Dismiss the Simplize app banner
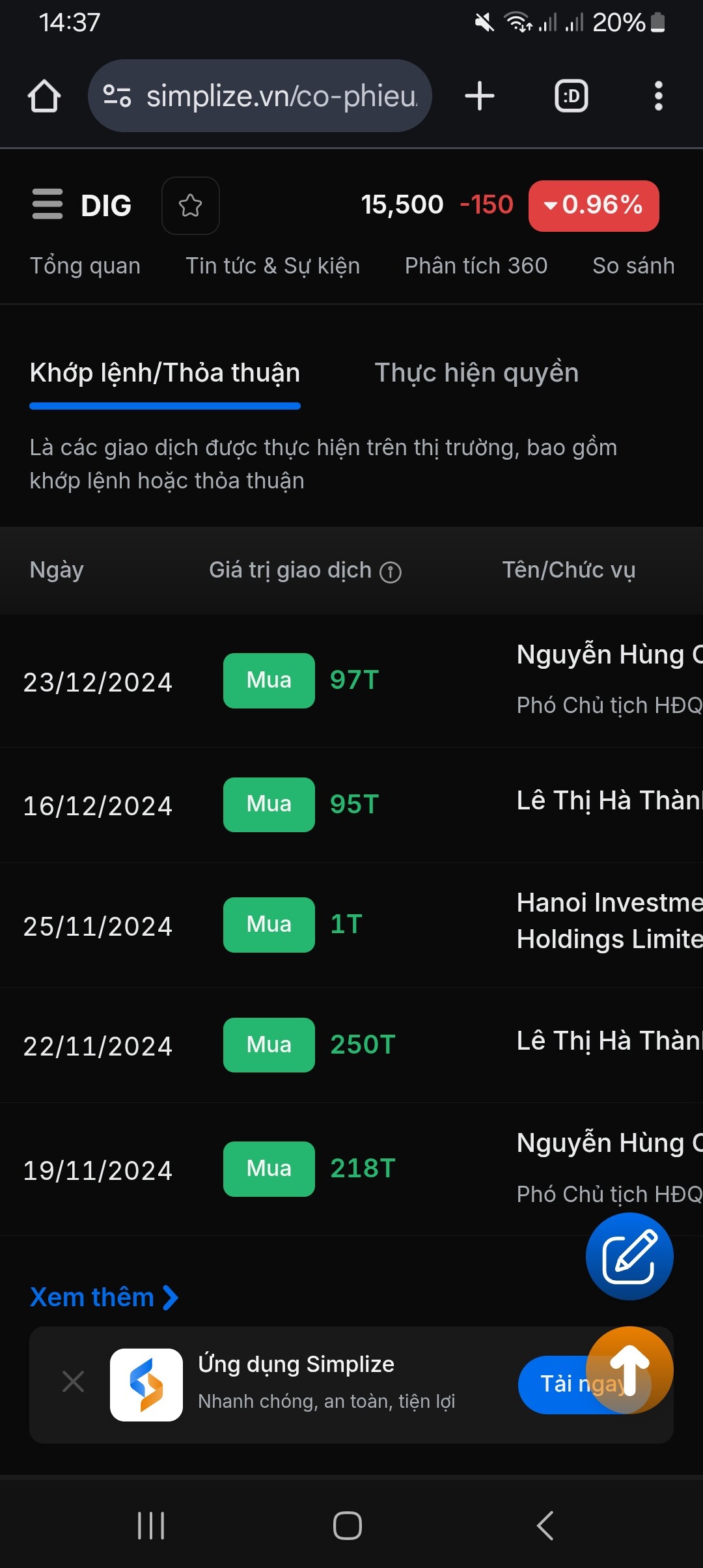The image size is (703, 1568). [73, 1381]
